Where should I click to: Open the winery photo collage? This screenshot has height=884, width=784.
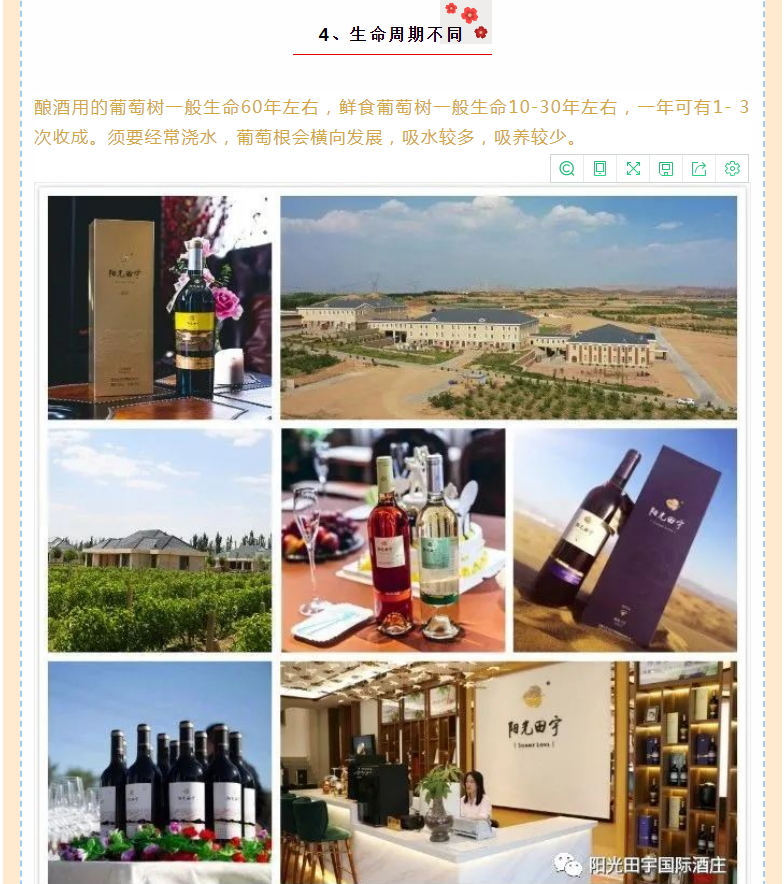(x=392, y=530)
